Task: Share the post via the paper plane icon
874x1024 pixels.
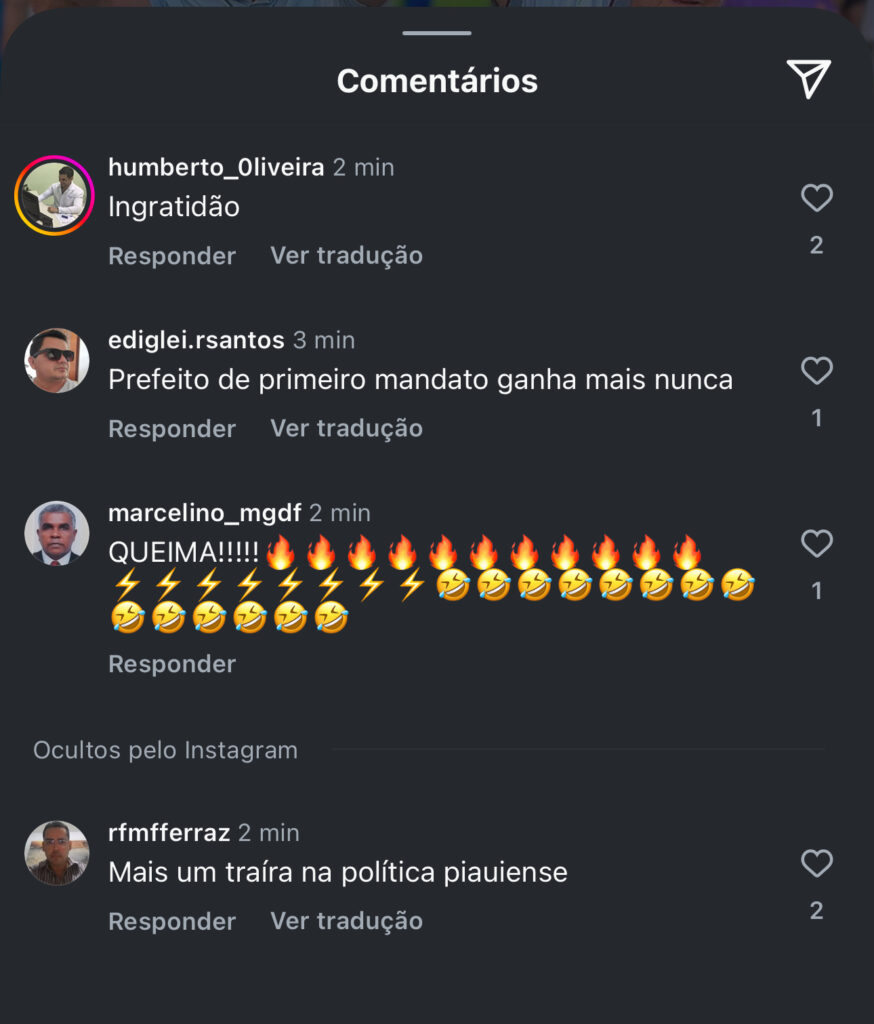Action: click(x=809, y=78)
